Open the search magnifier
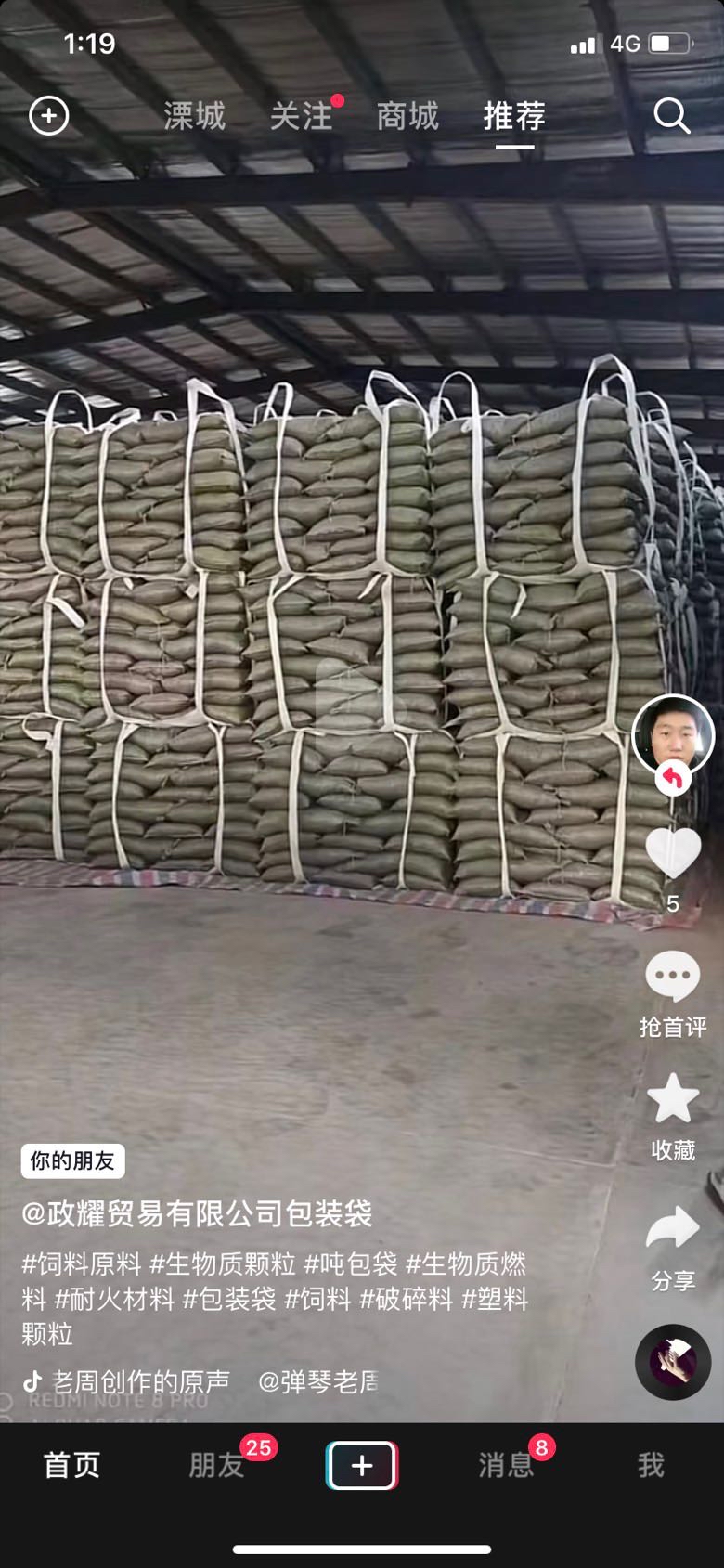The image size is (724, 1568). [671, 116]
